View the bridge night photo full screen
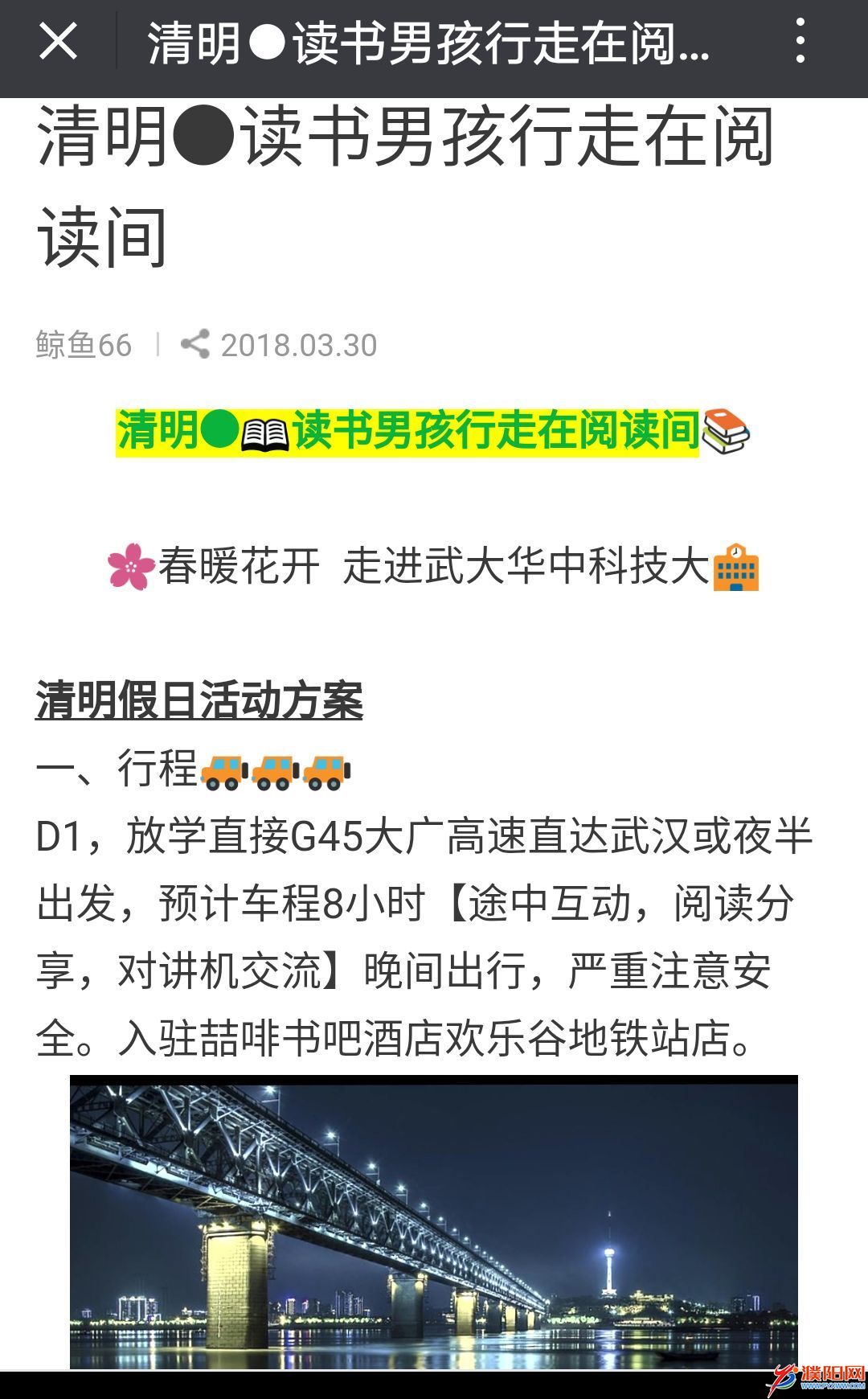This screenshot has width=868, height=1399. pyautogui.click(x=434, y=1221)
